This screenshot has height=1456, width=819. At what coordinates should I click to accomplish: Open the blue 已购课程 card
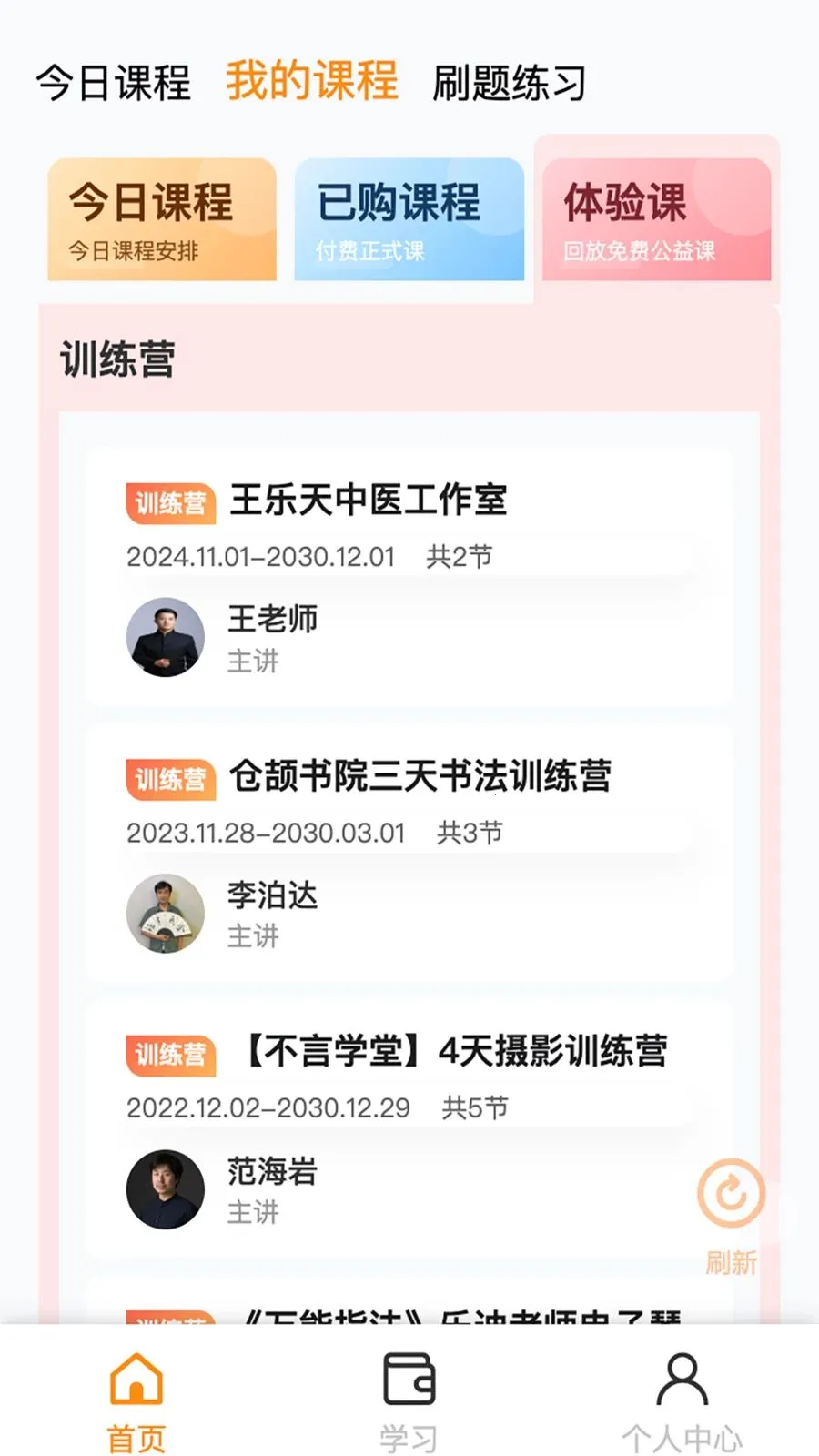pos(409,219)
